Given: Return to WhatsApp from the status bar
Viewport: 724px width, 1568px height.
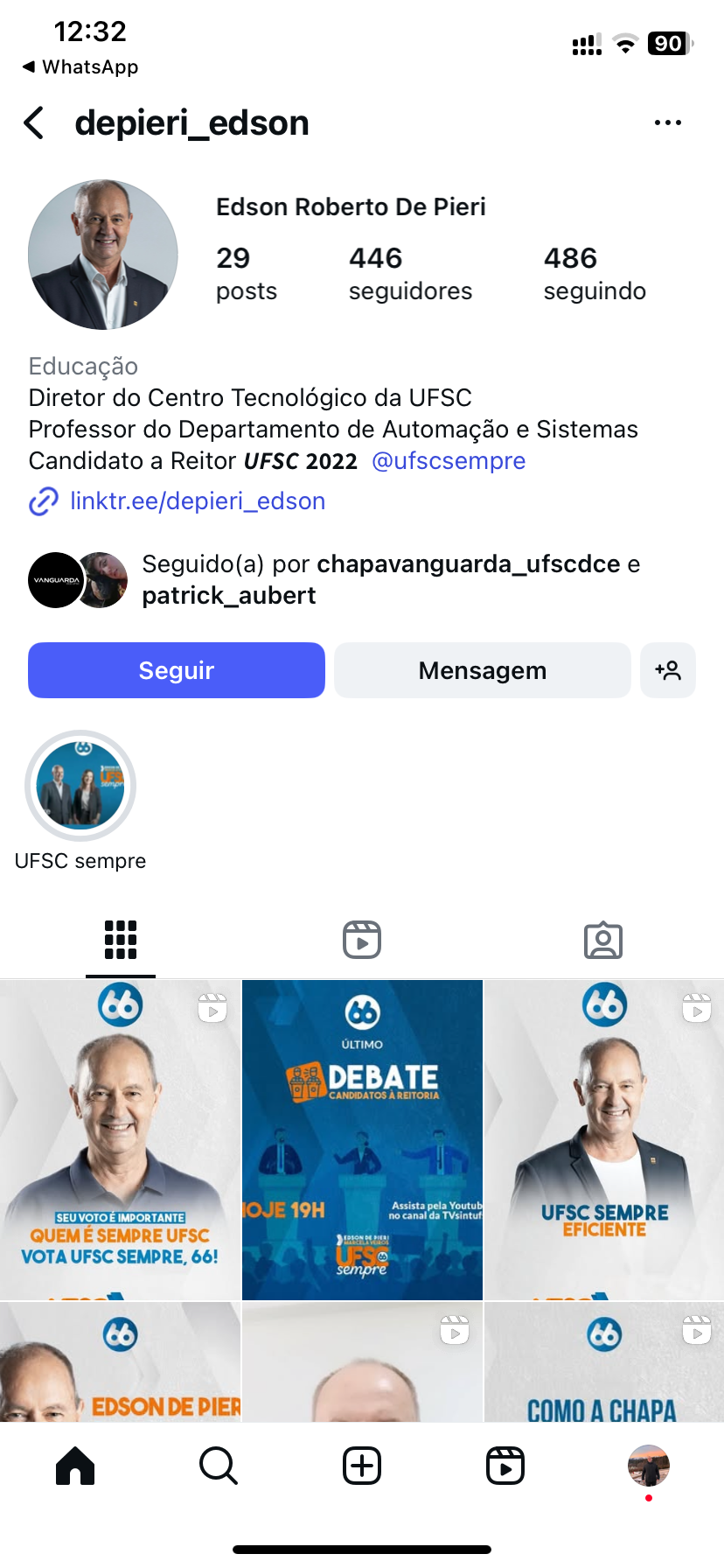Looking at the screenshot, I should [80, 67].
